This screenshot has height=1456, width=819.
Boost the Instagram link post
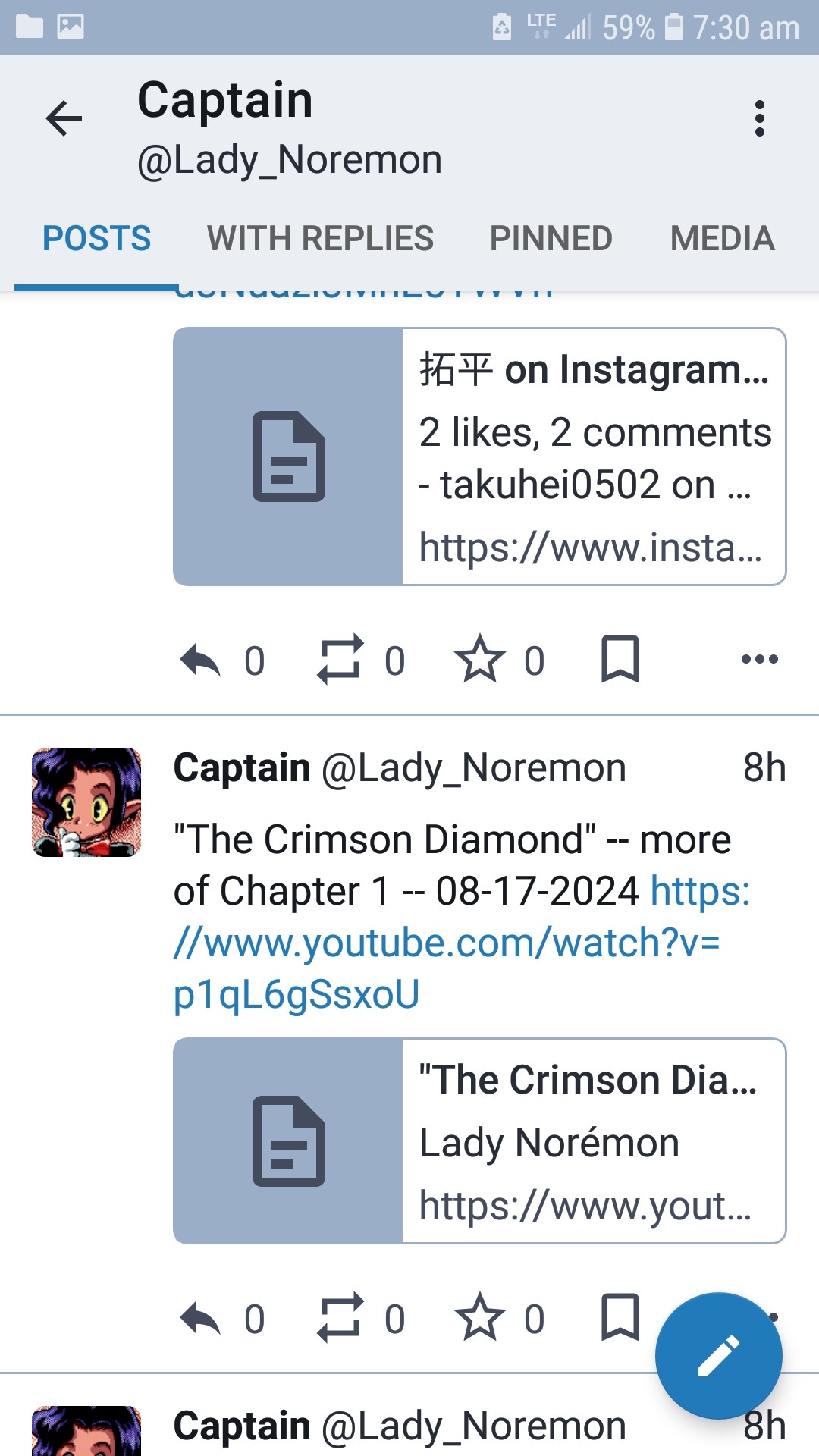[340, 660]
